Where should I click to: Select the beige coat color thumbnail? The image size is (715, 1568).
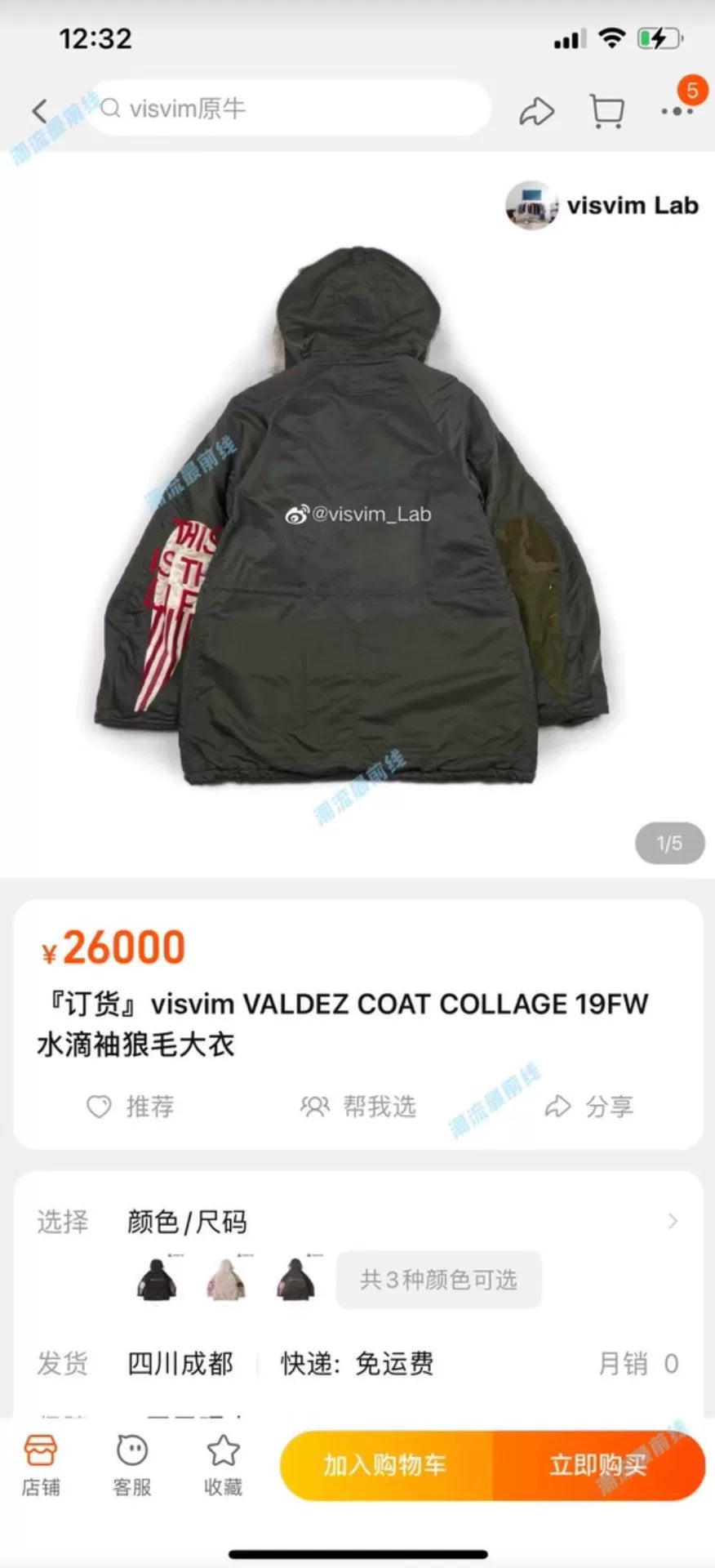(226, 1279)
